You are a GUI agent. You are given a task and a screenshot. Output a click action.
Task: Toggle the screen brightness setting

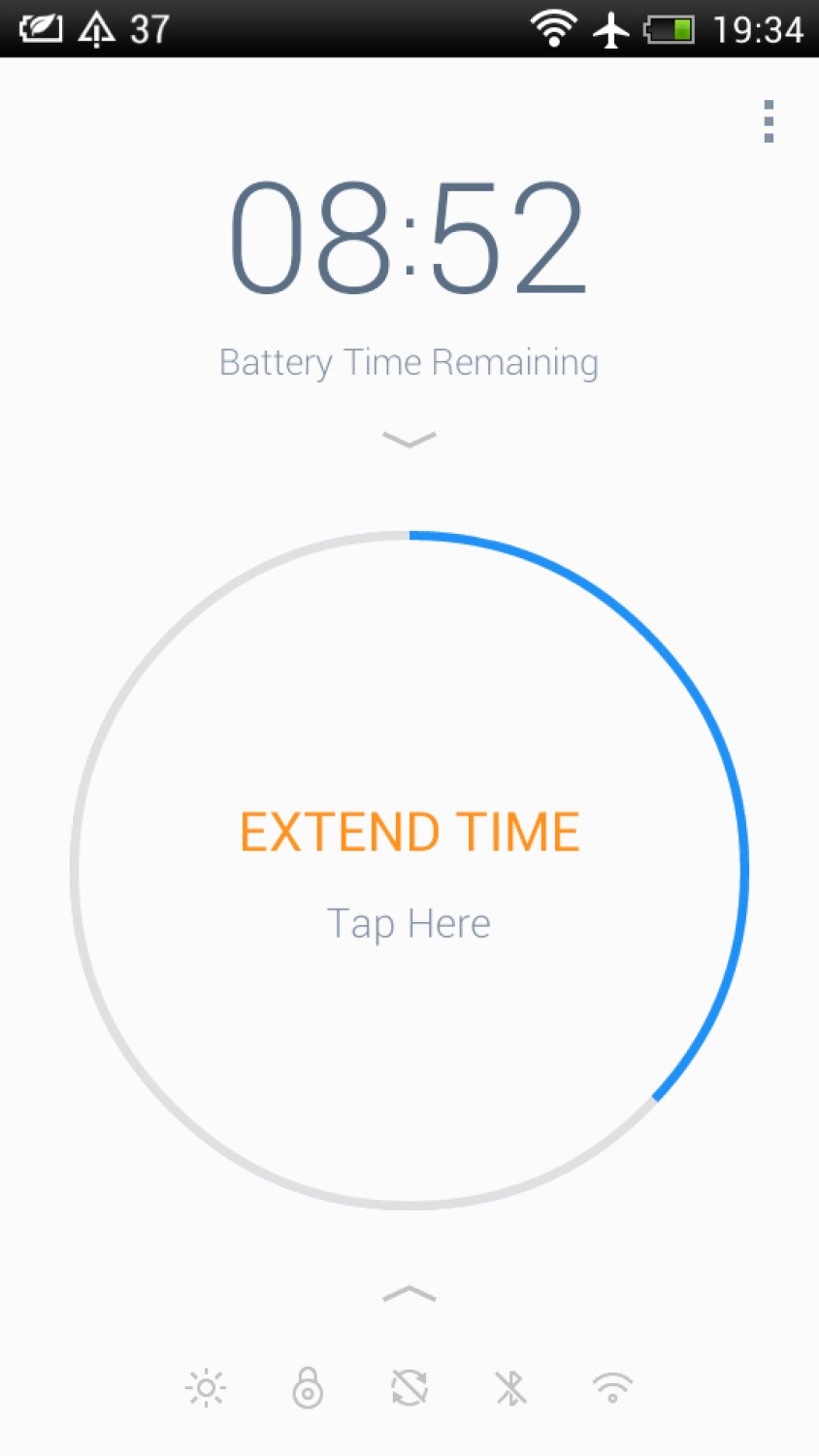click(x=206, y=1388)
